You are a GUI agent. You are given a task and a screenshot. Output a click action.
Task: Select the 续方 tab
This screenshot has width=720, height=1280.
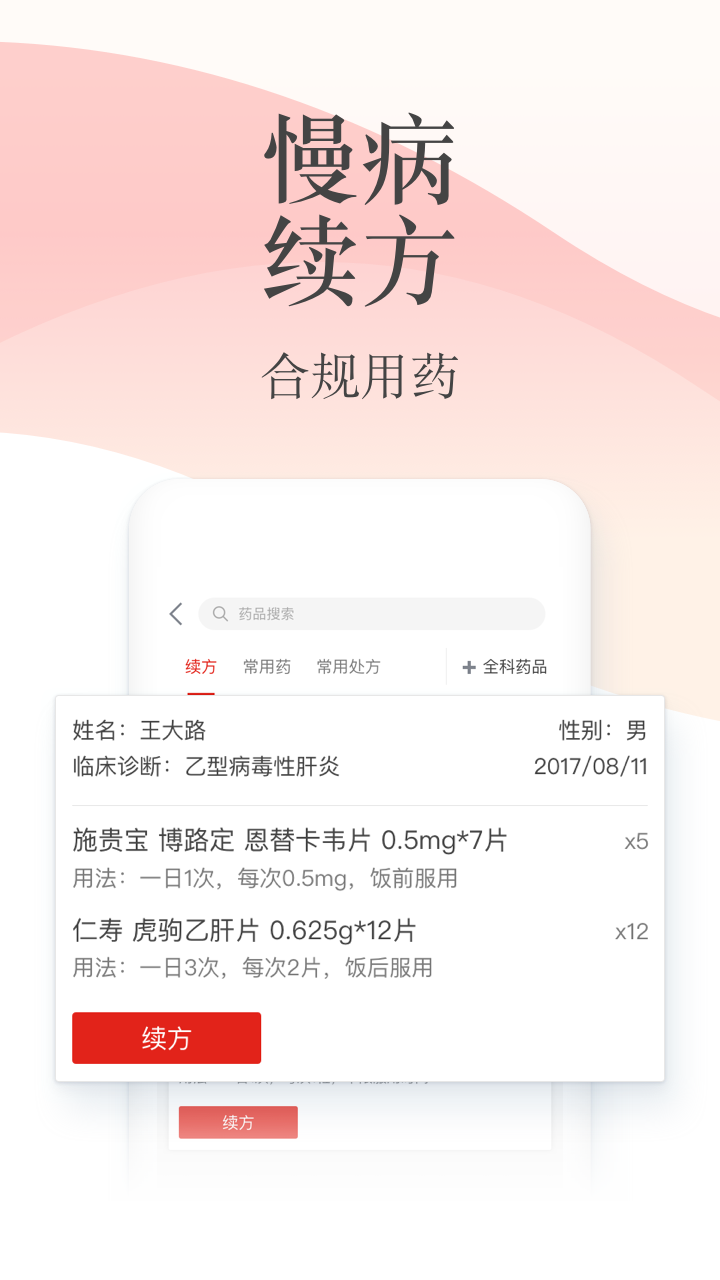(x=199, y=667)
